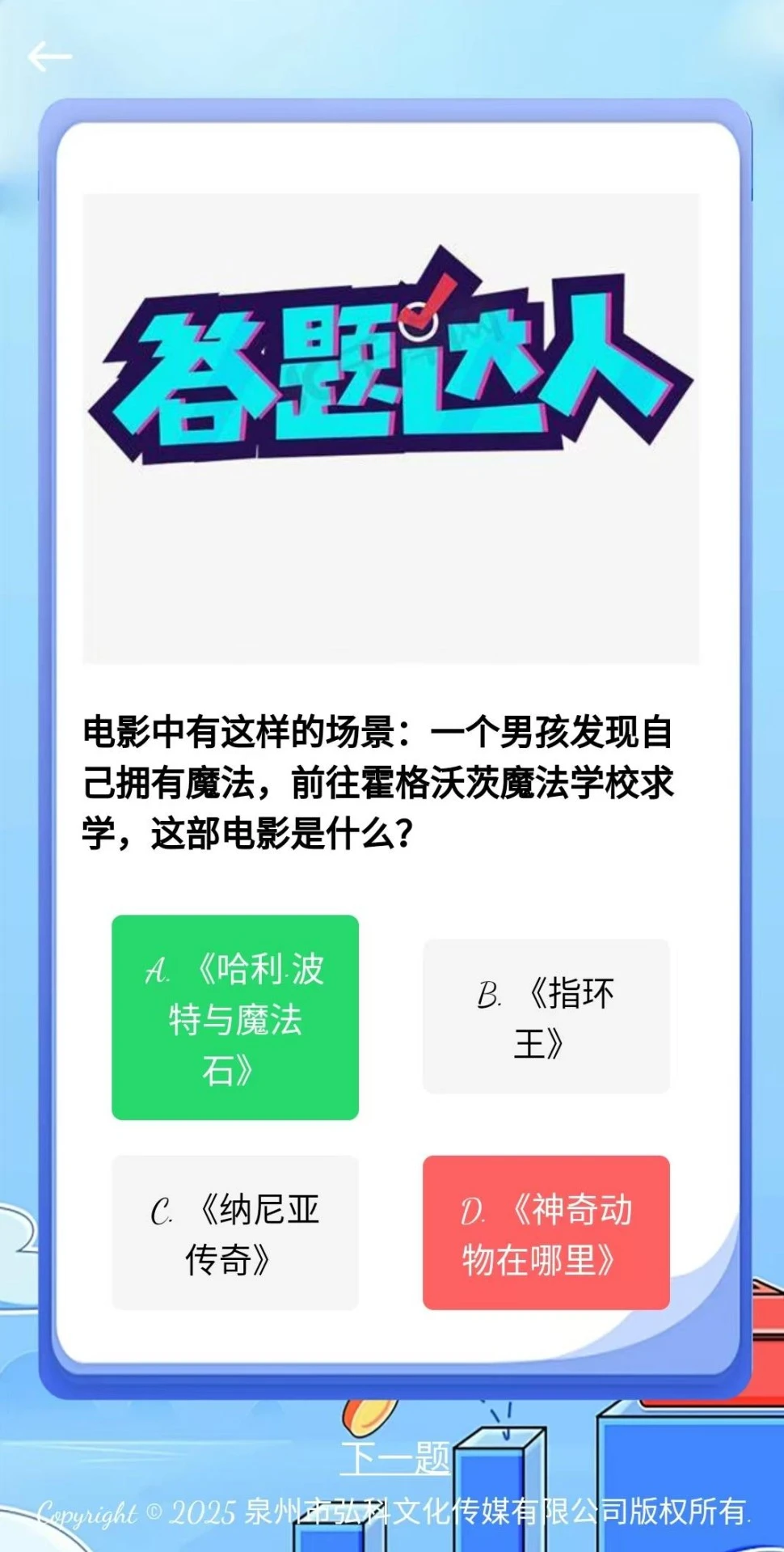Viewport: 784px width, 1552px height.
Task: Pick answer C 《纳尼亚传奇》
Action: [234, 1233]
